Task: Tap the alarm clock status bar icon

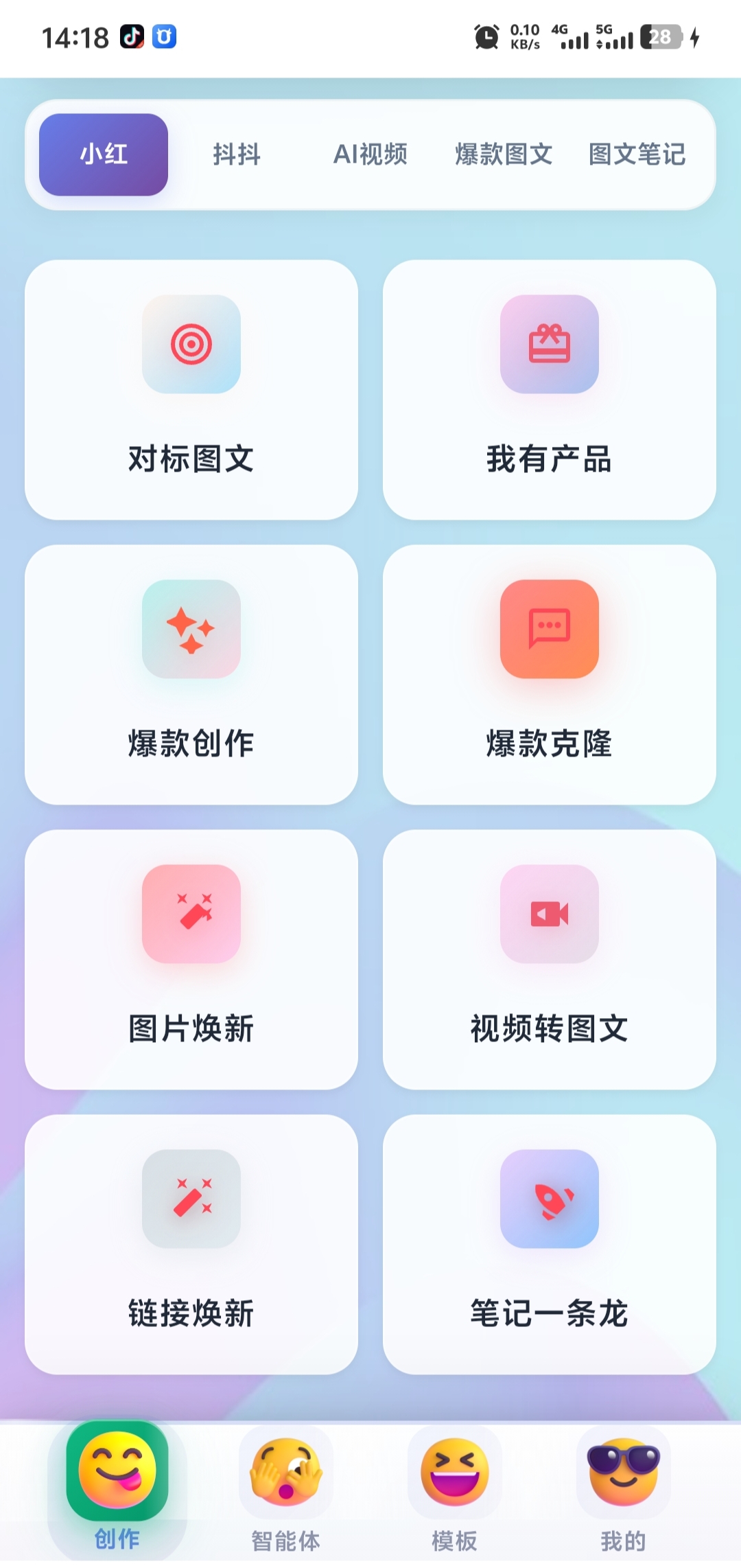Action: [487, 38]
